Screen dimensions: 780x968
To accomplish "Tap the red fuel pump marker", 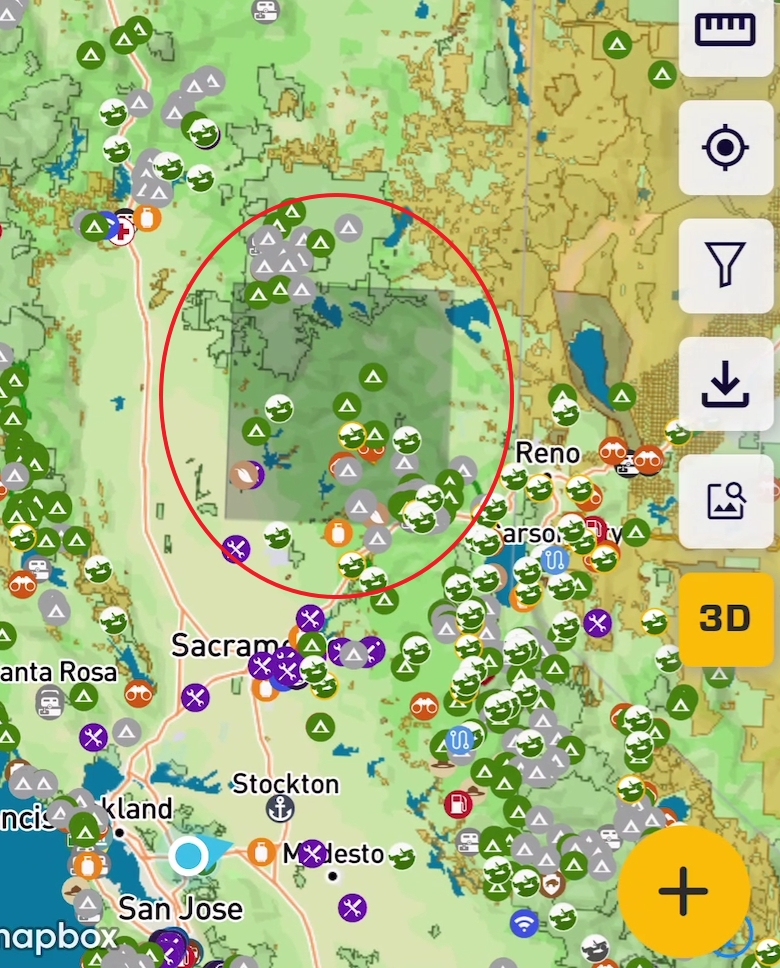I will [458, 802].
